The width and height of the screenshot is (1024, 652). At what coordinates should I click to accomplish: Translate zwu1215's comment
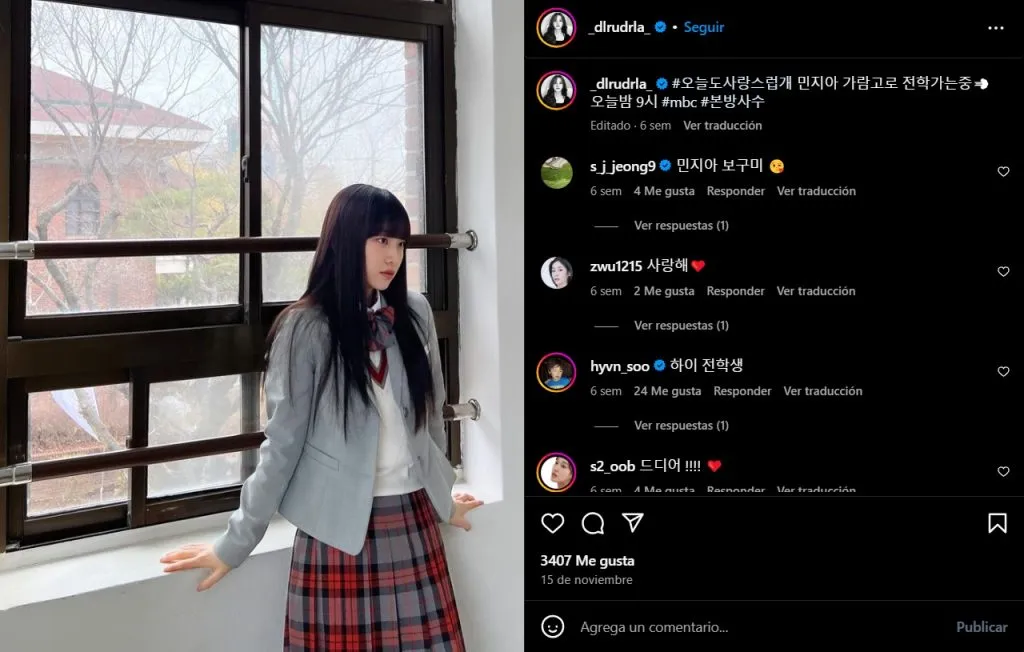point(816,291)
